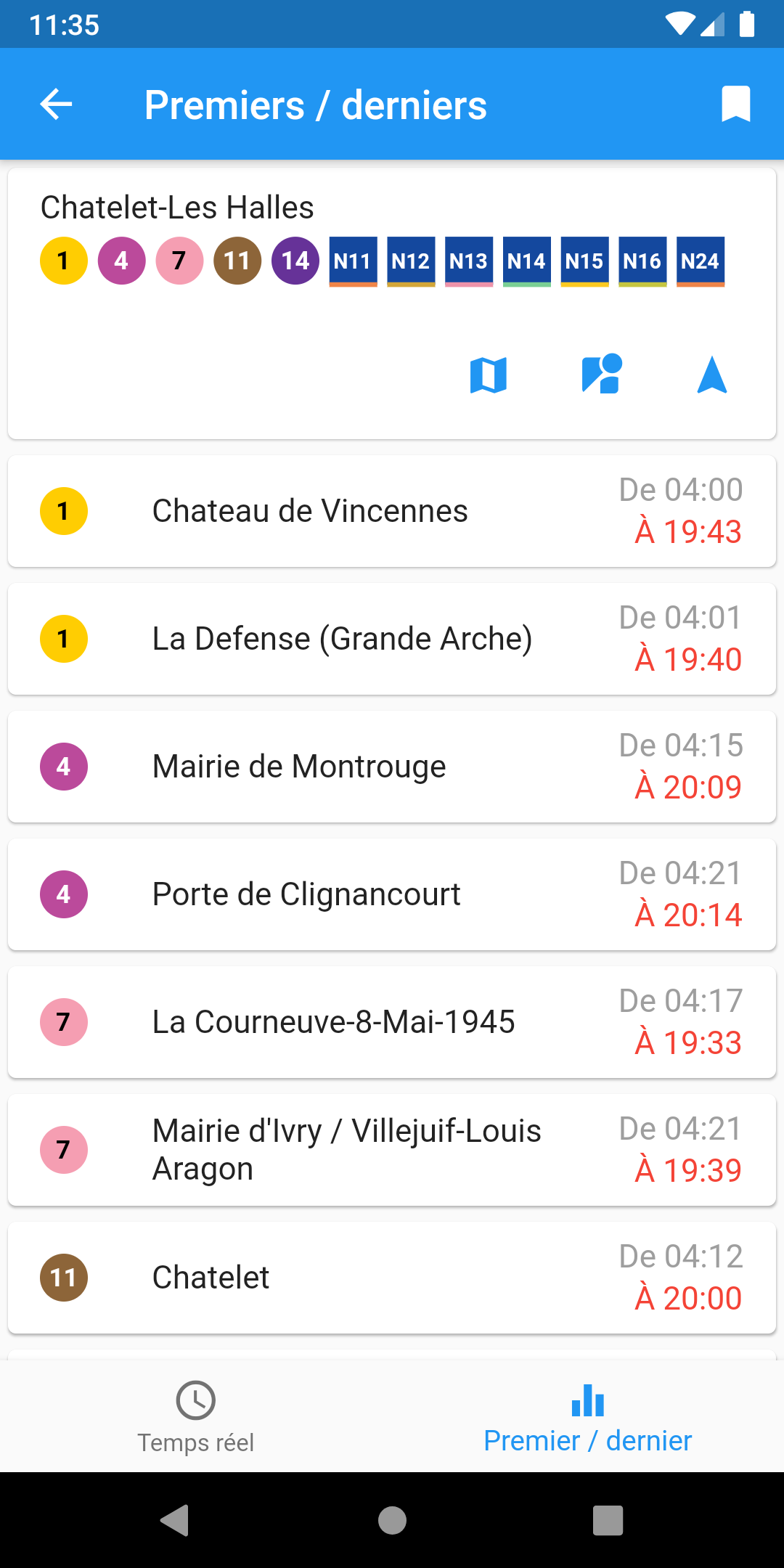Open the map icon

[x=488, y=375]
